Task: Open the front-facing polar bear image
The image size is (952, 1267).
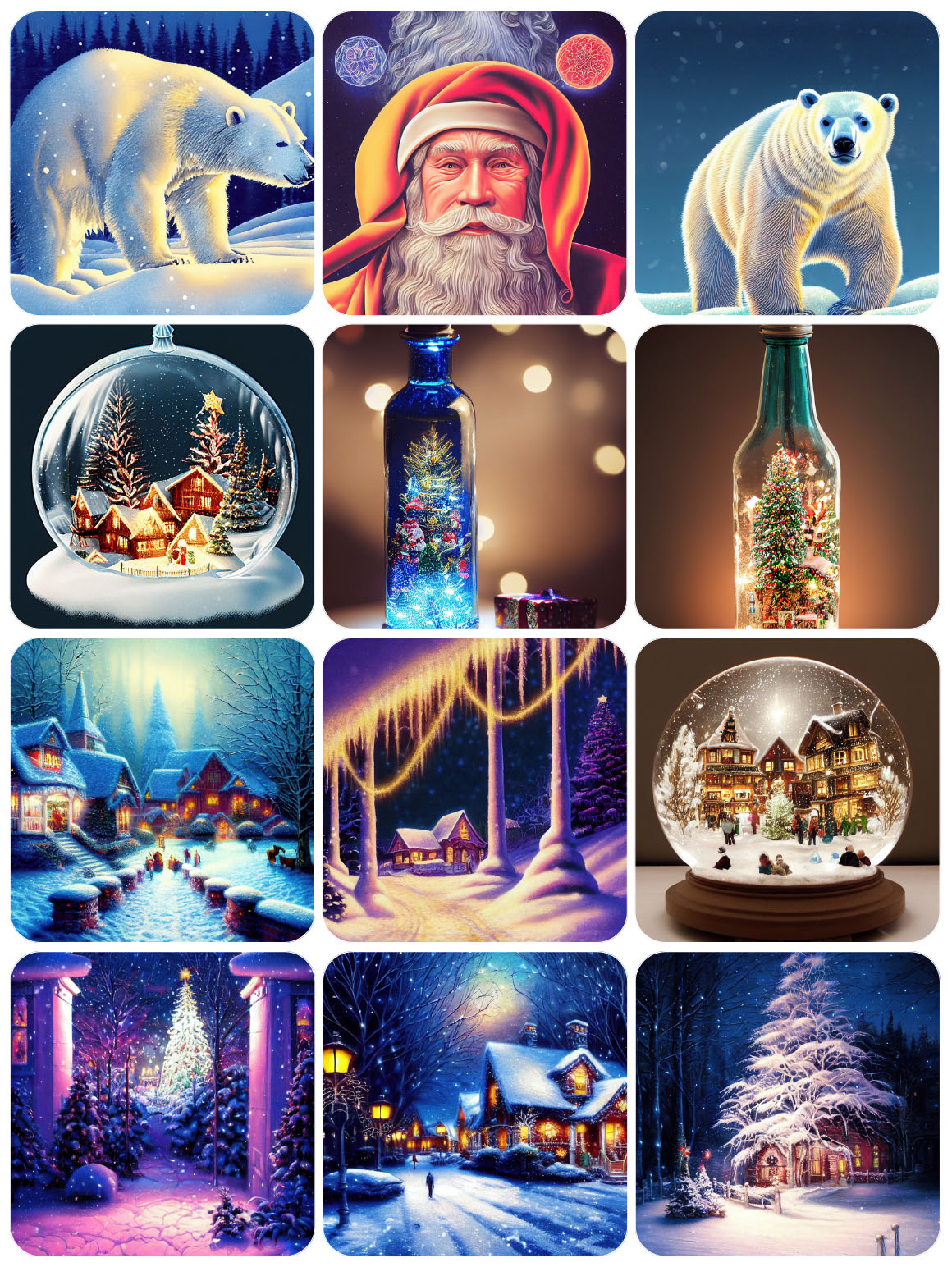Action: (x=787, y=163)
